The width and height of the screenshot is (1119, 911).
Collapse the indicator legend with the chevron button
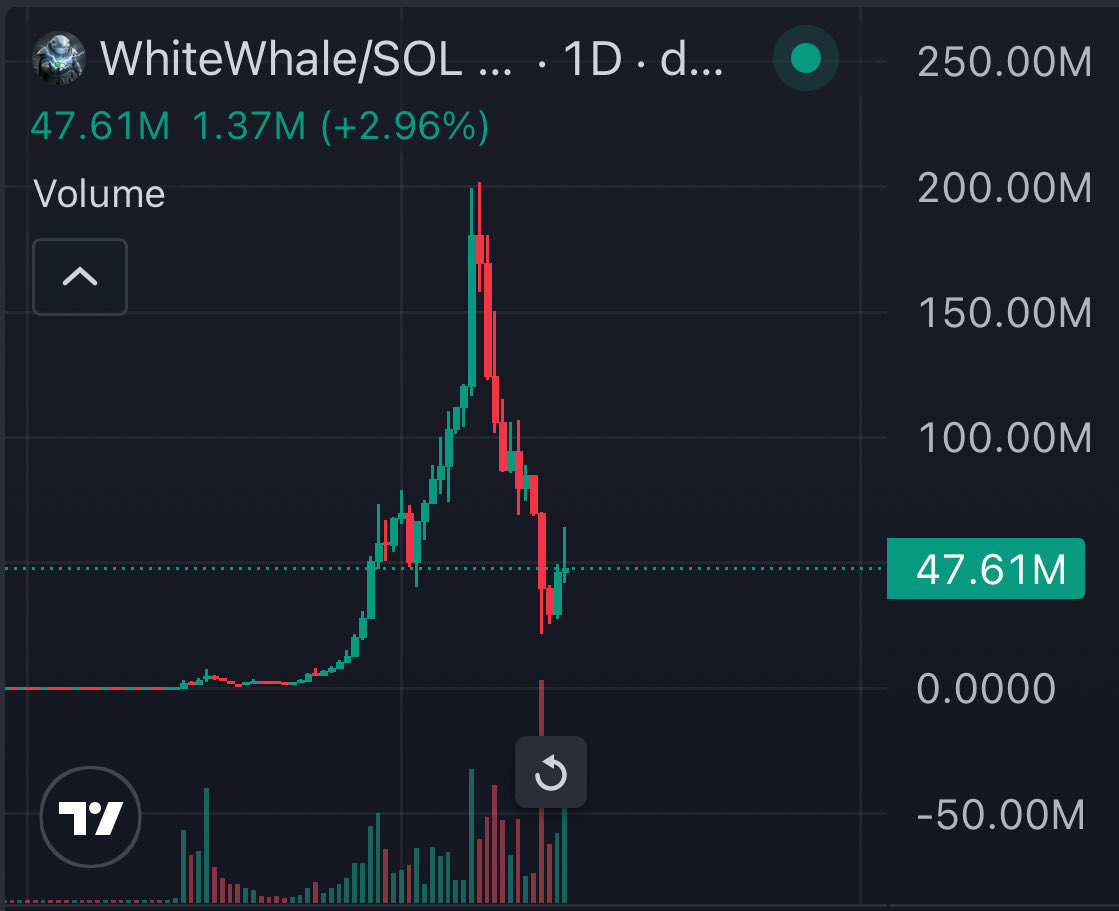point(80,277)
